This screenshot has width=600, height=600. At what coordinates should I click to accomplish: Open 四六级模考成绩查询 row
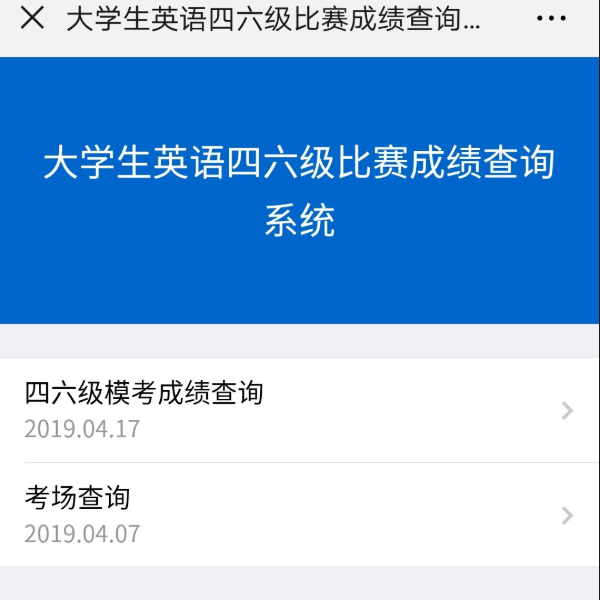[300, 410]
